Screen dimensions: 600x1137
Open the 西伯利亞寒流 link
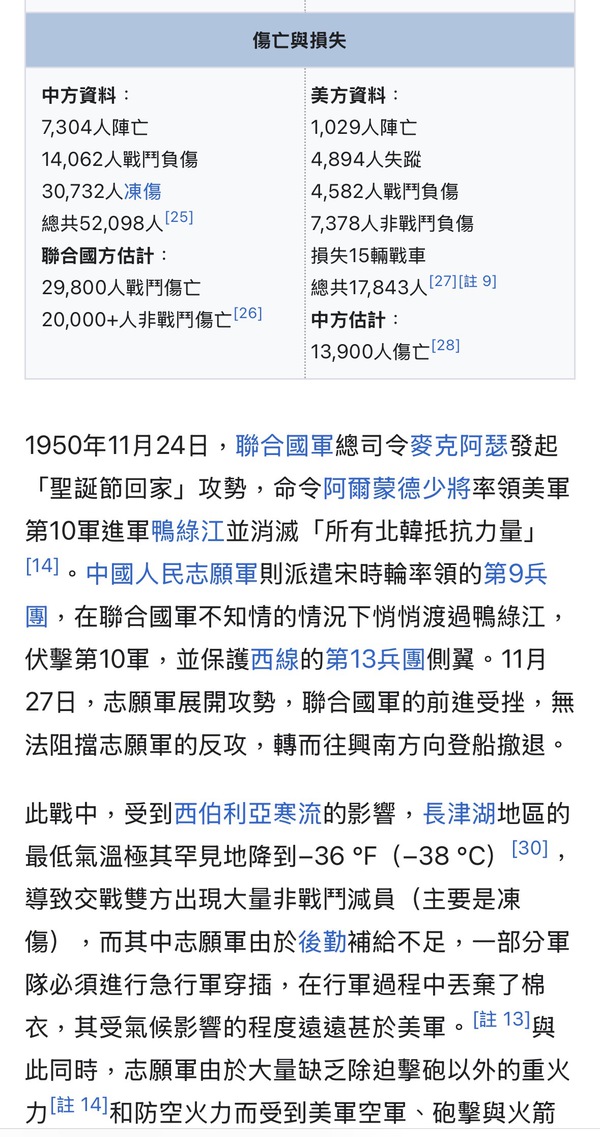coord(248,814)
